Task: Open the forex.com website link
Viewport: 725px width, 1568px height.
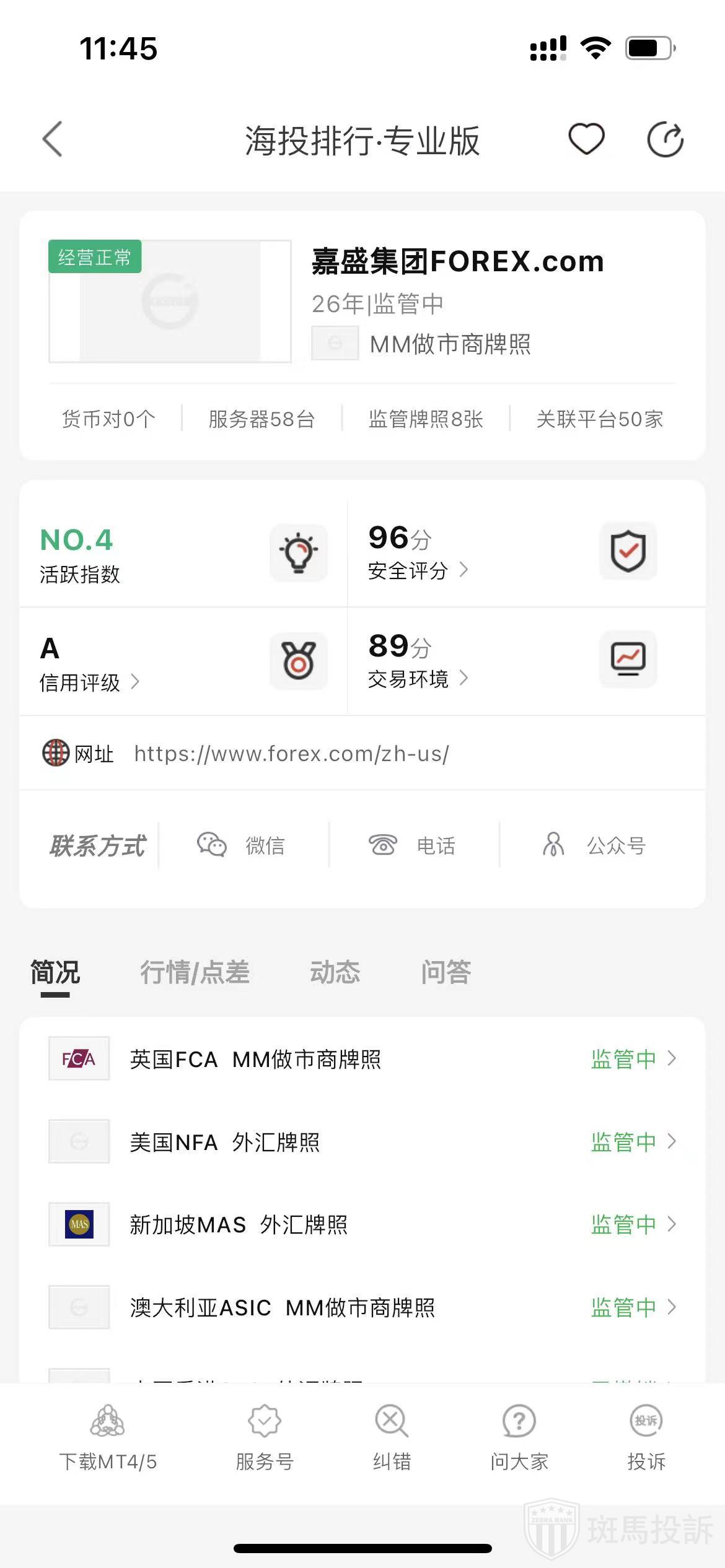Action: [291, 754]
